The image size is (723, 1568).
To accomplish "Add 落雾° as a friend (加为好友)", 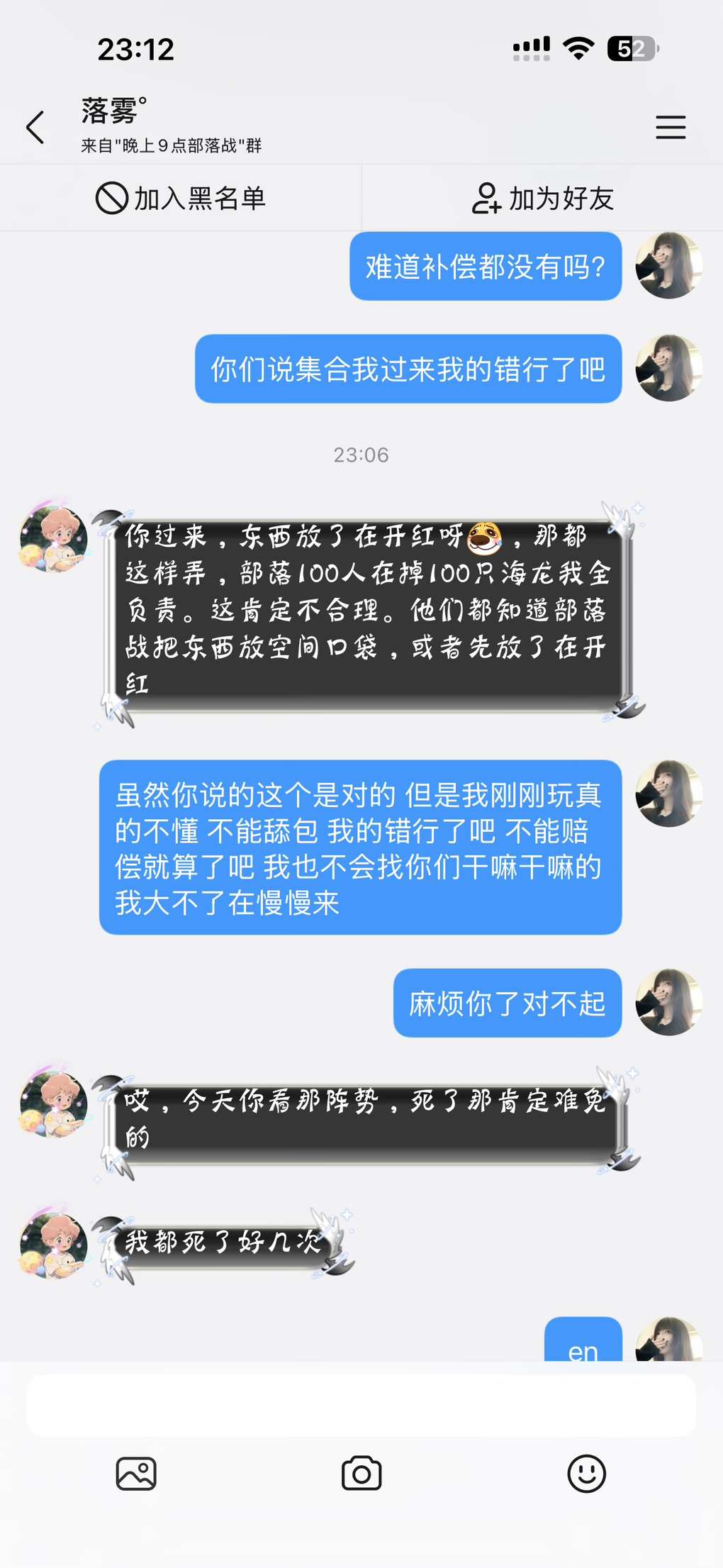I will coord(542,198).
